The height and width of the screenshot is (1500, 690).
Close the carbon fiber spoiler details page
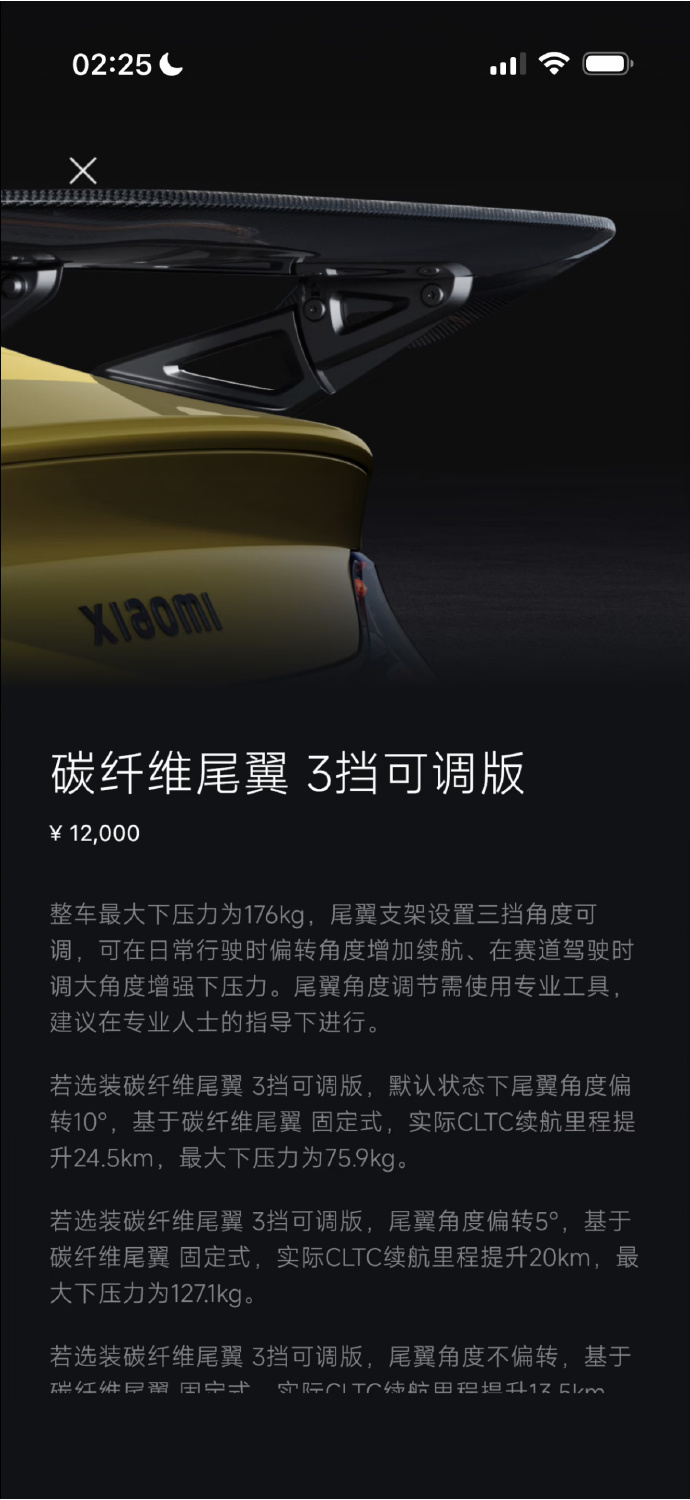point(83,171)
